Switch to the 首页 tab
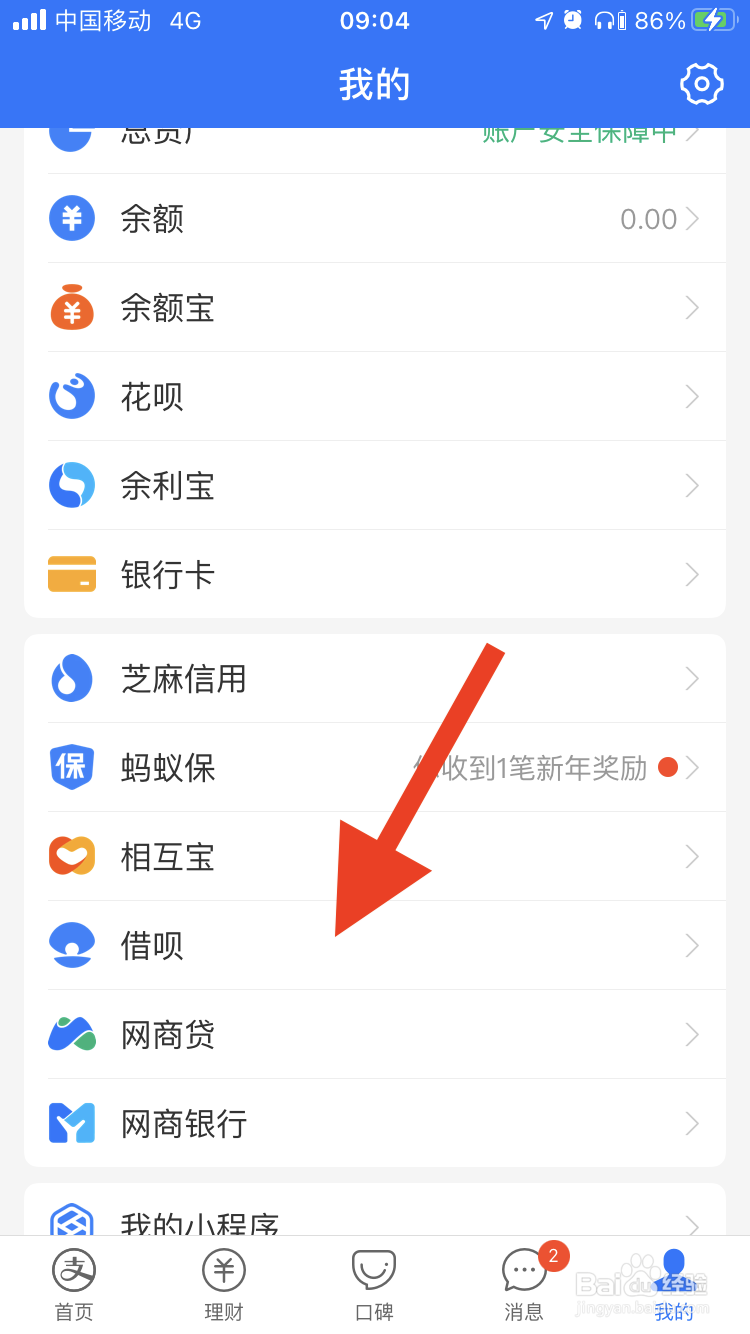The width and height of the screenshot is (750, 1334). [x=73, y=1285]
